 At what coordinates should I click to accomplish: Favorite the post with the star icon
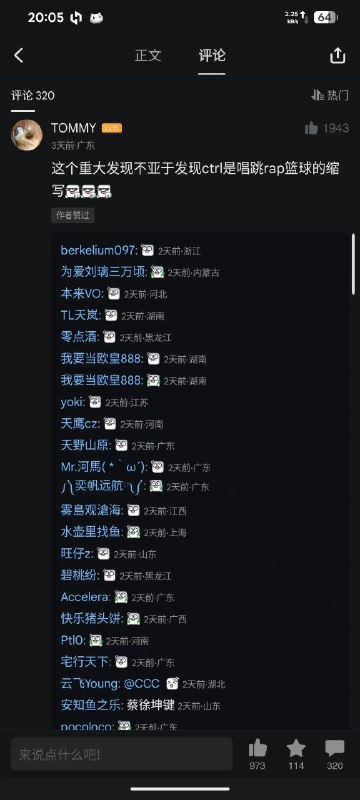tap(296, 755)
